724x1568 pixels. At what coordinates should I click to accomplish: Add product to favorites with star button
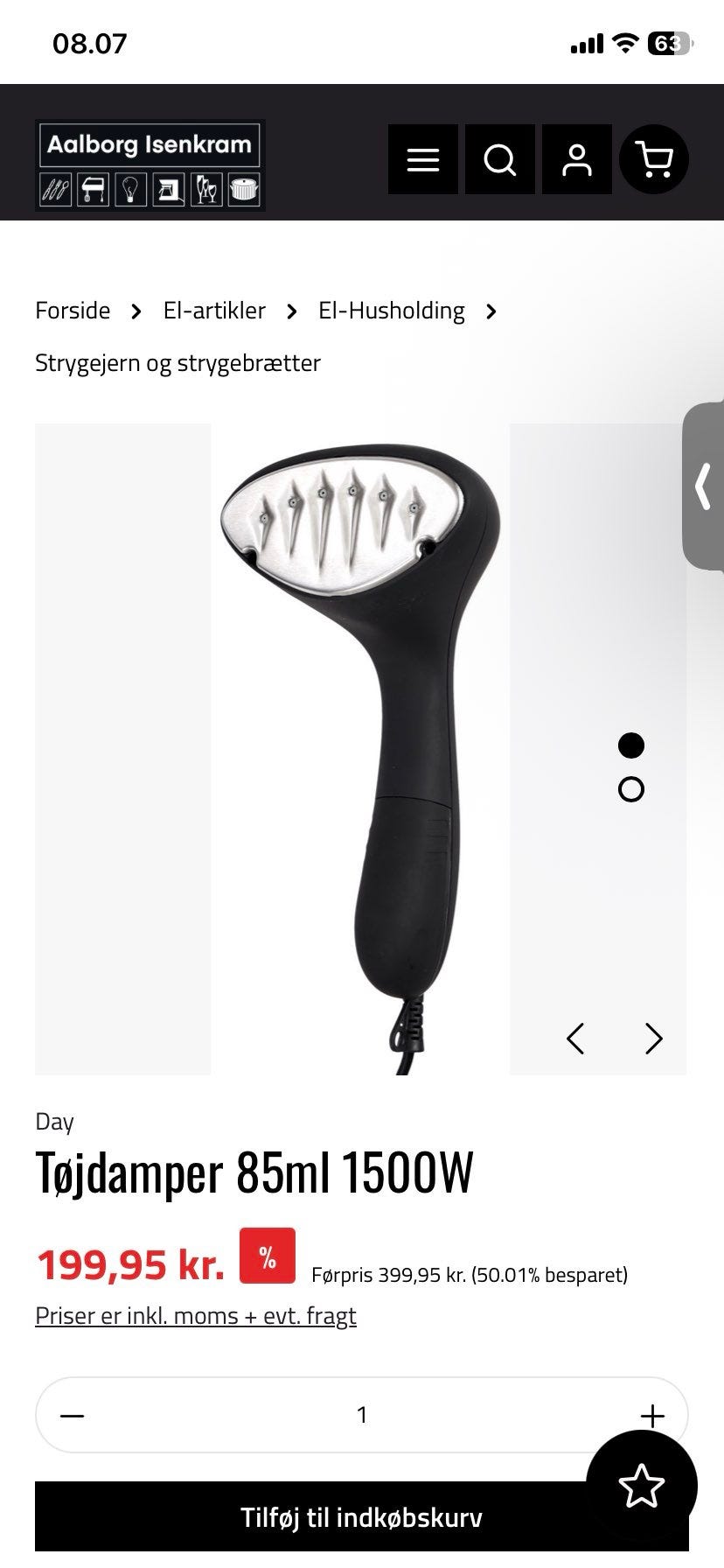(642, 1486)
